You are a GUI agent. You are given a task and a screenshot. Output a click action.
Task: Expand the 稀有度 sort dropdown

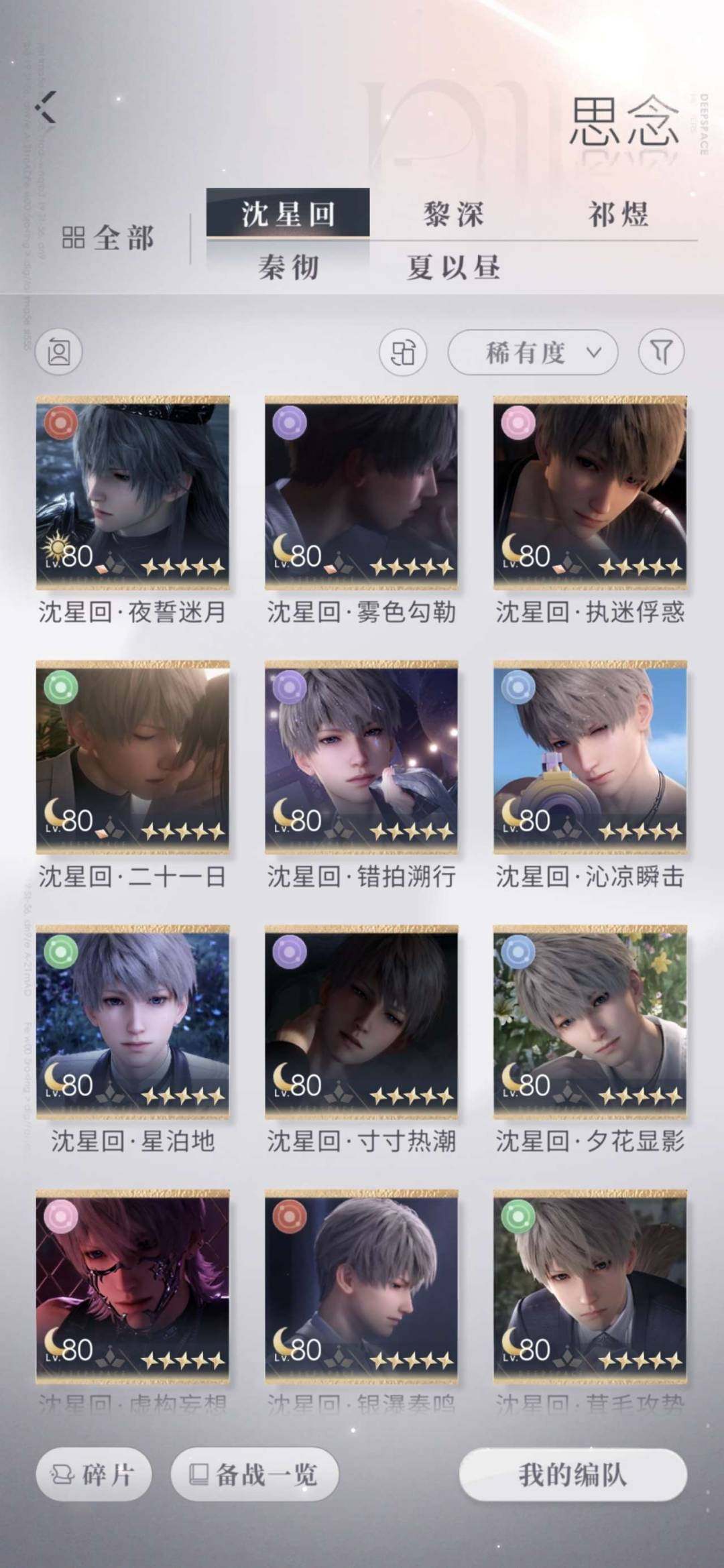[533, 352]
